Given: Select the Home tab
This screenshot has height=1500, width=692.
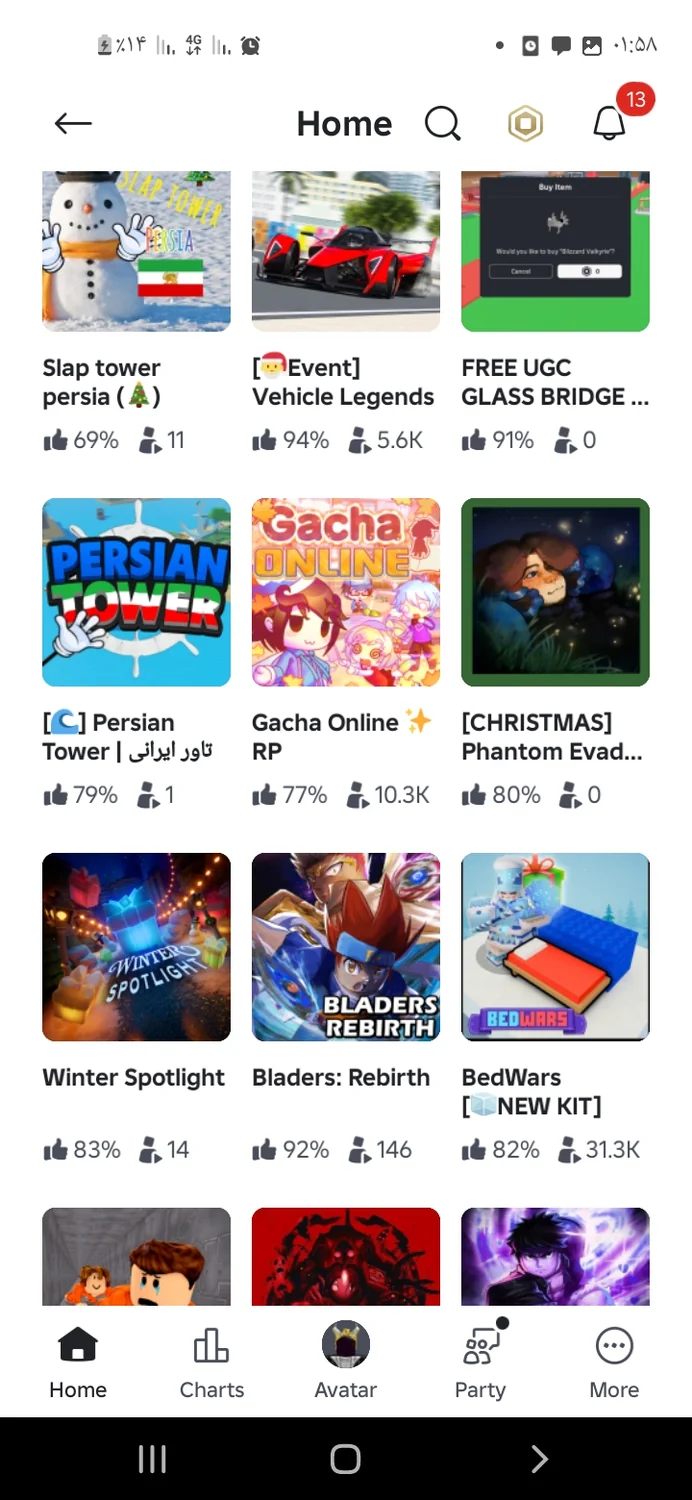Looking at the screenshot, I should 78,1362.
